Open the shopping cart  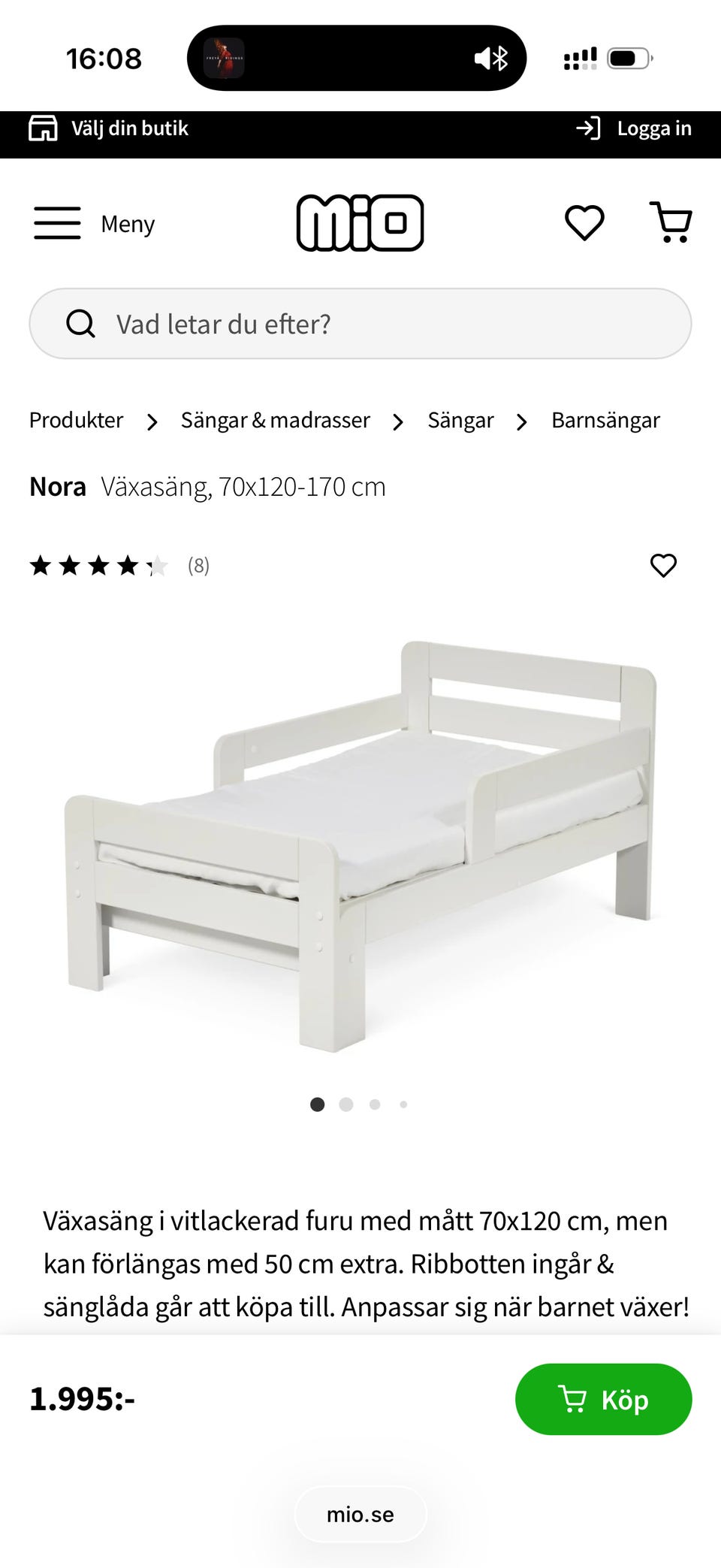(x=672, y=222)
